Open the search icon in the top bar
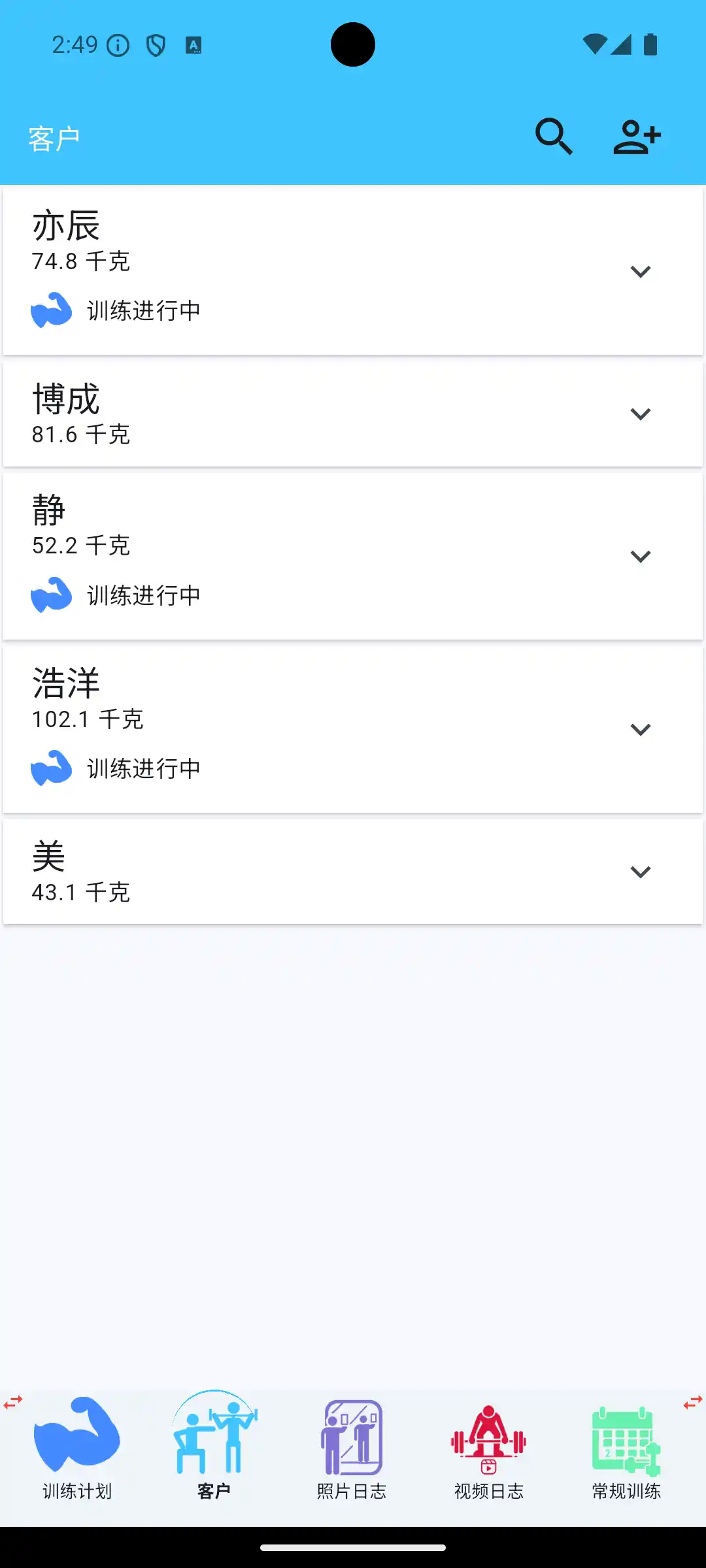The width and height of the screenshot is (706, 1568). point(554,136)
